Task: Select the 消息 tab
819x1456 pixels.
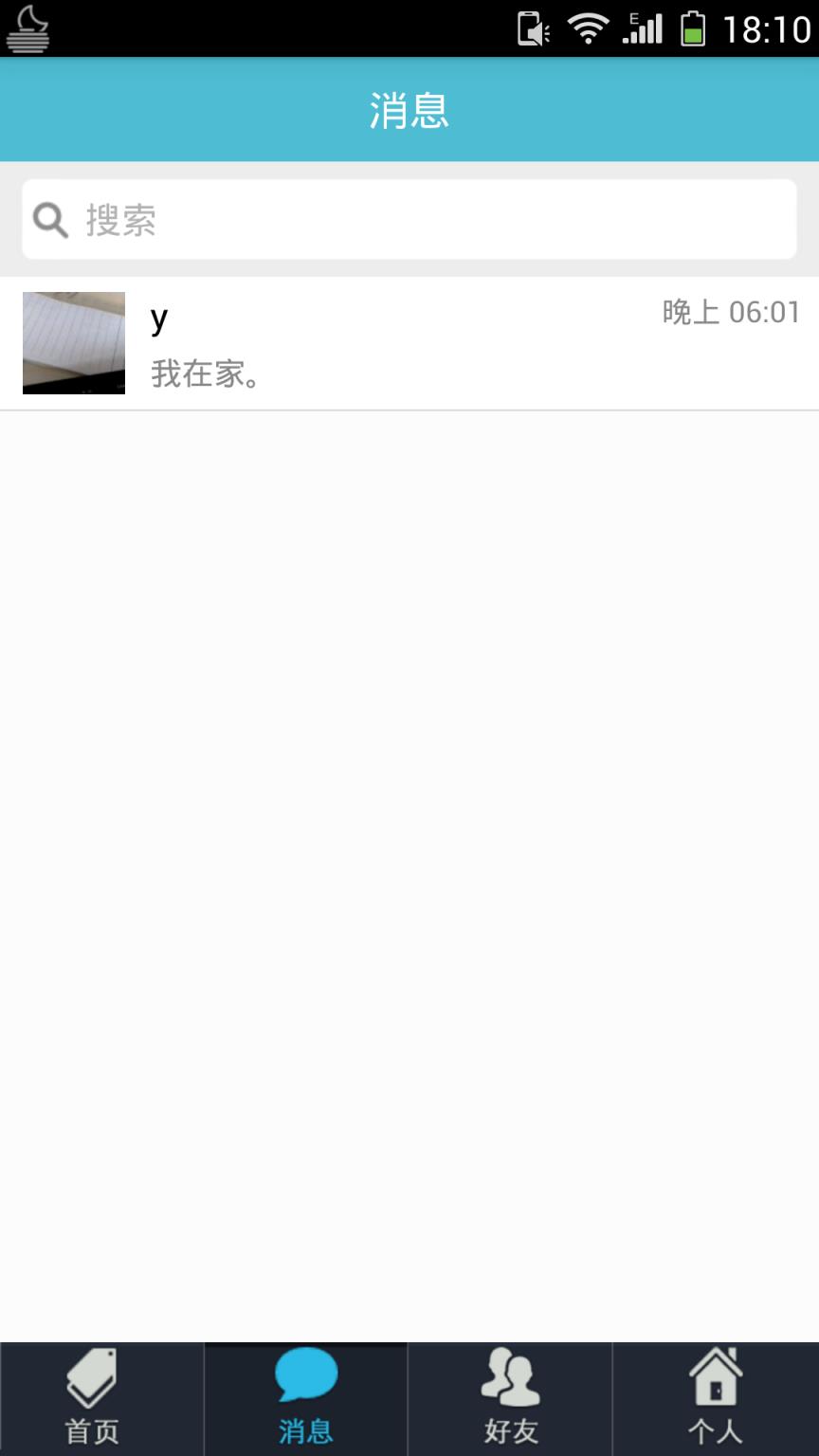Action: coord(305,1398)
